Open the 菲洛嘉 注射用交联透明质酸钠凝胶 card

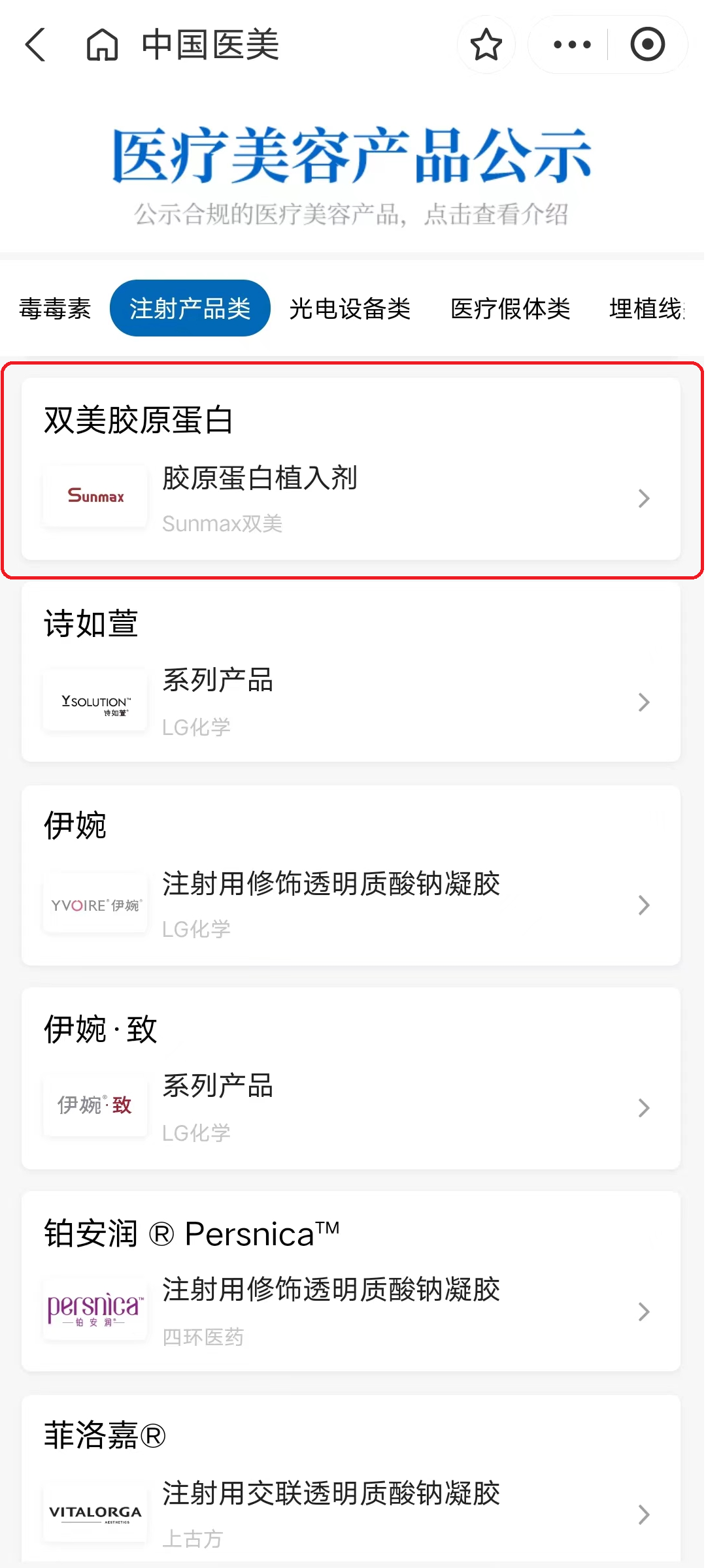tap(351, 1483)
